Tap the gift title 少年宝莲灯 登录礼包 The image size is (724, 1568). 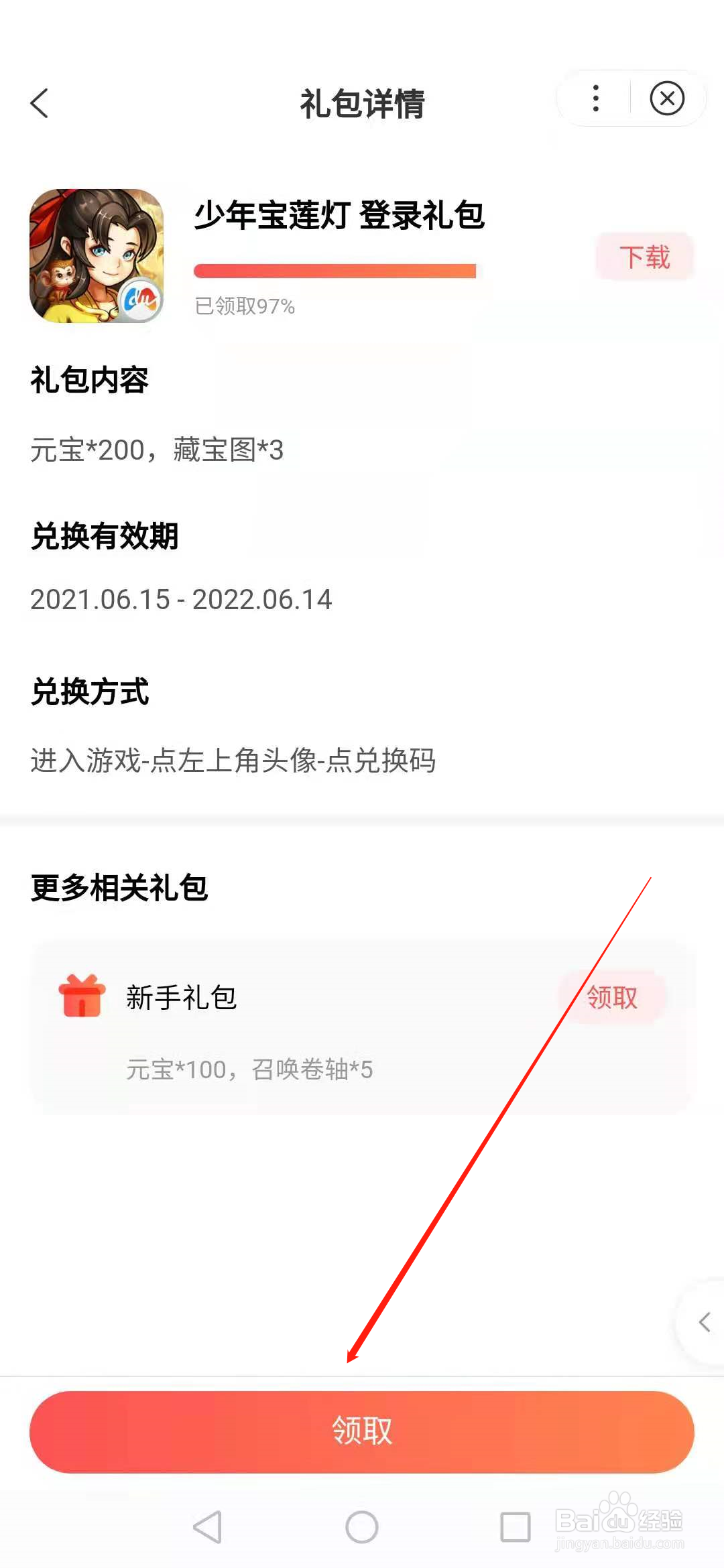[341, 216]
